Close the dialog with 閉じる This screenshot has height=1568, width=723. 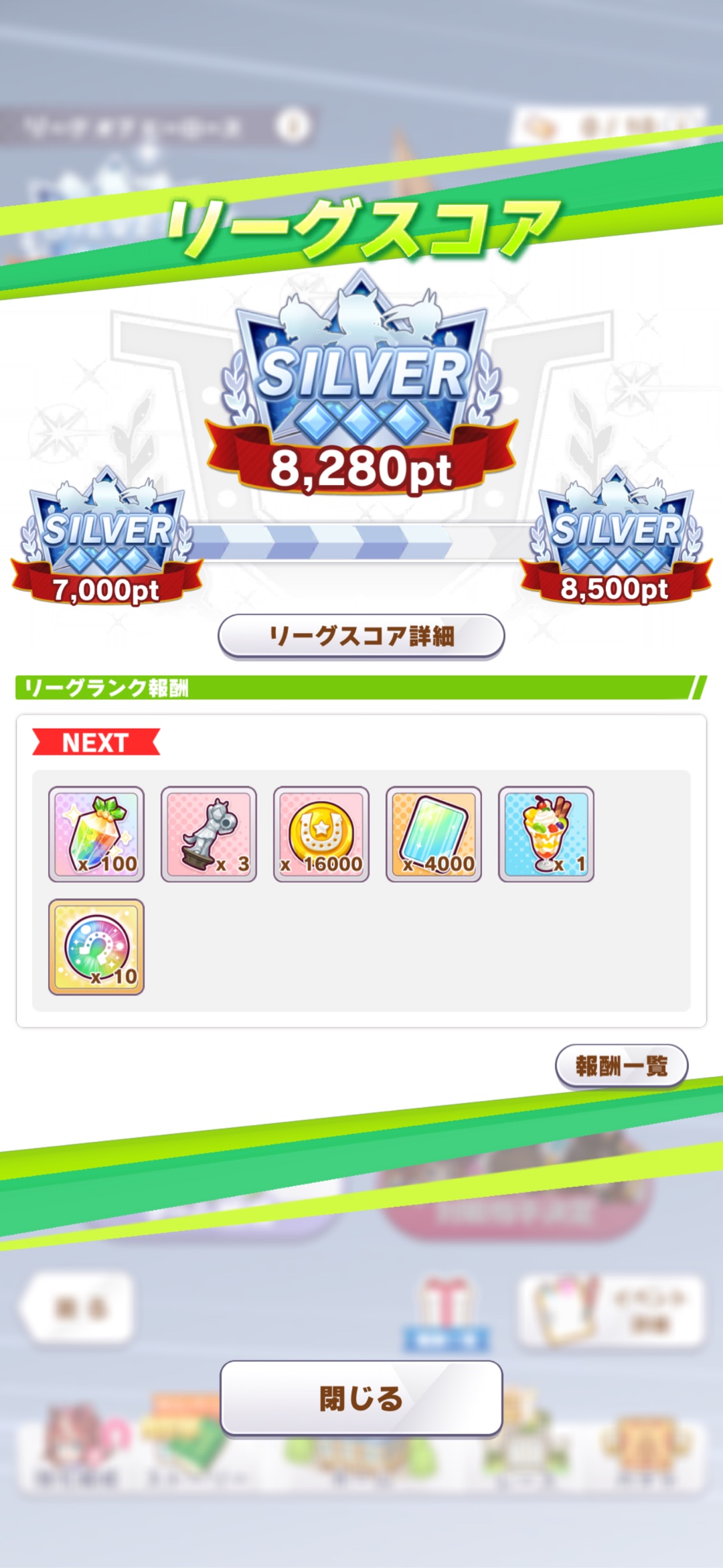tap(361, 1398)
